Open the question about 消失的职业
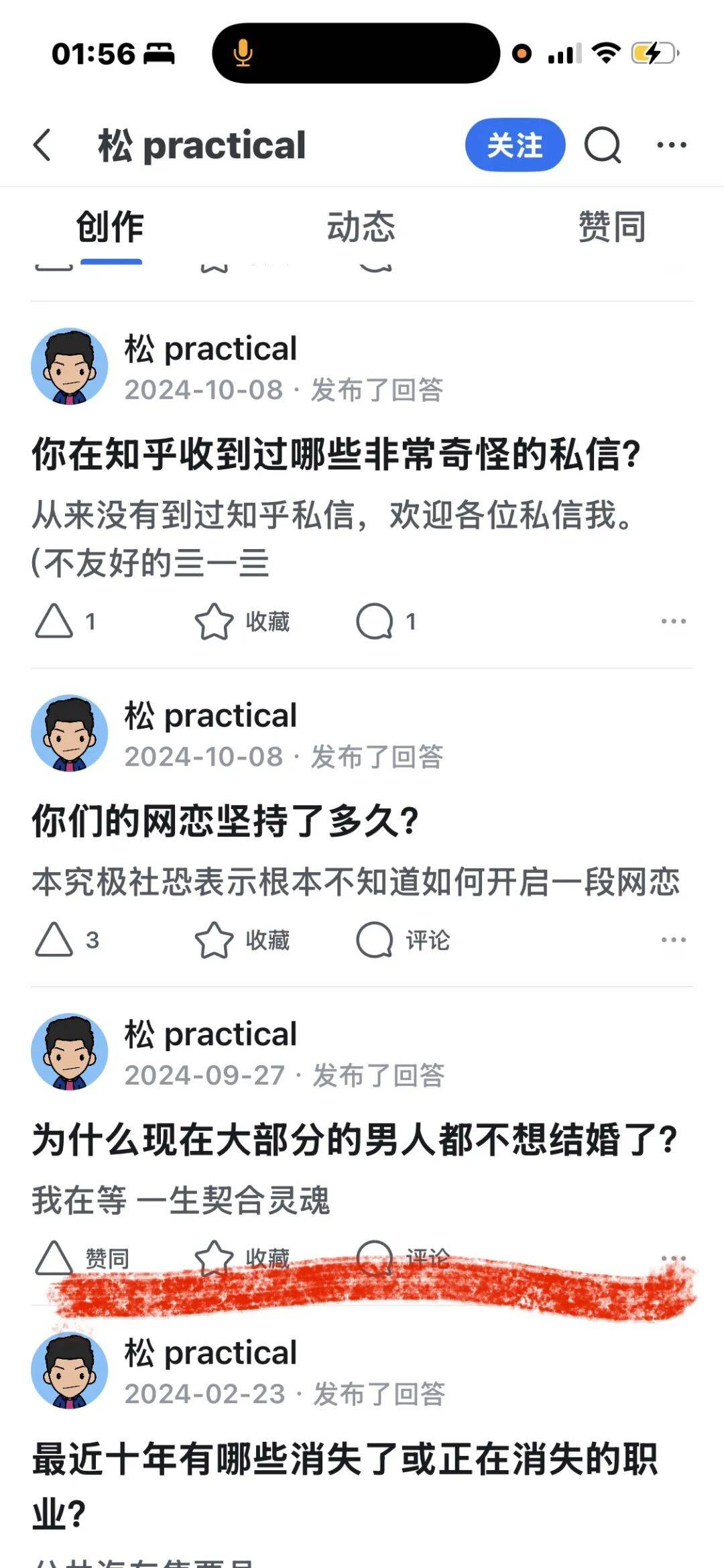The width and height of the screenshot is (724, 1568). [345, 1459]
